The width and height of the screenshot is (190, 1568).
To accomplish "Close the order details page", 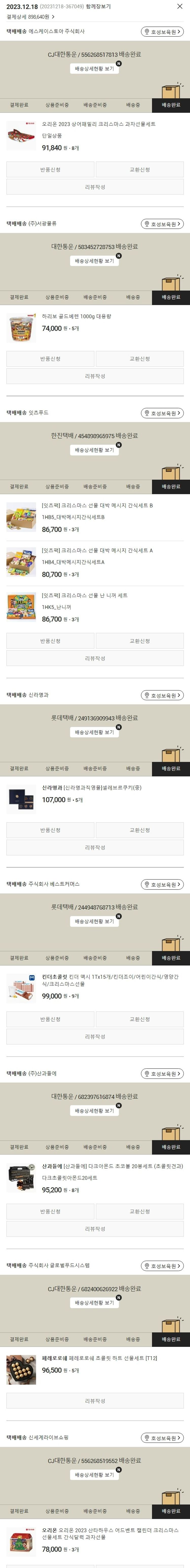I will click(180, 6).
